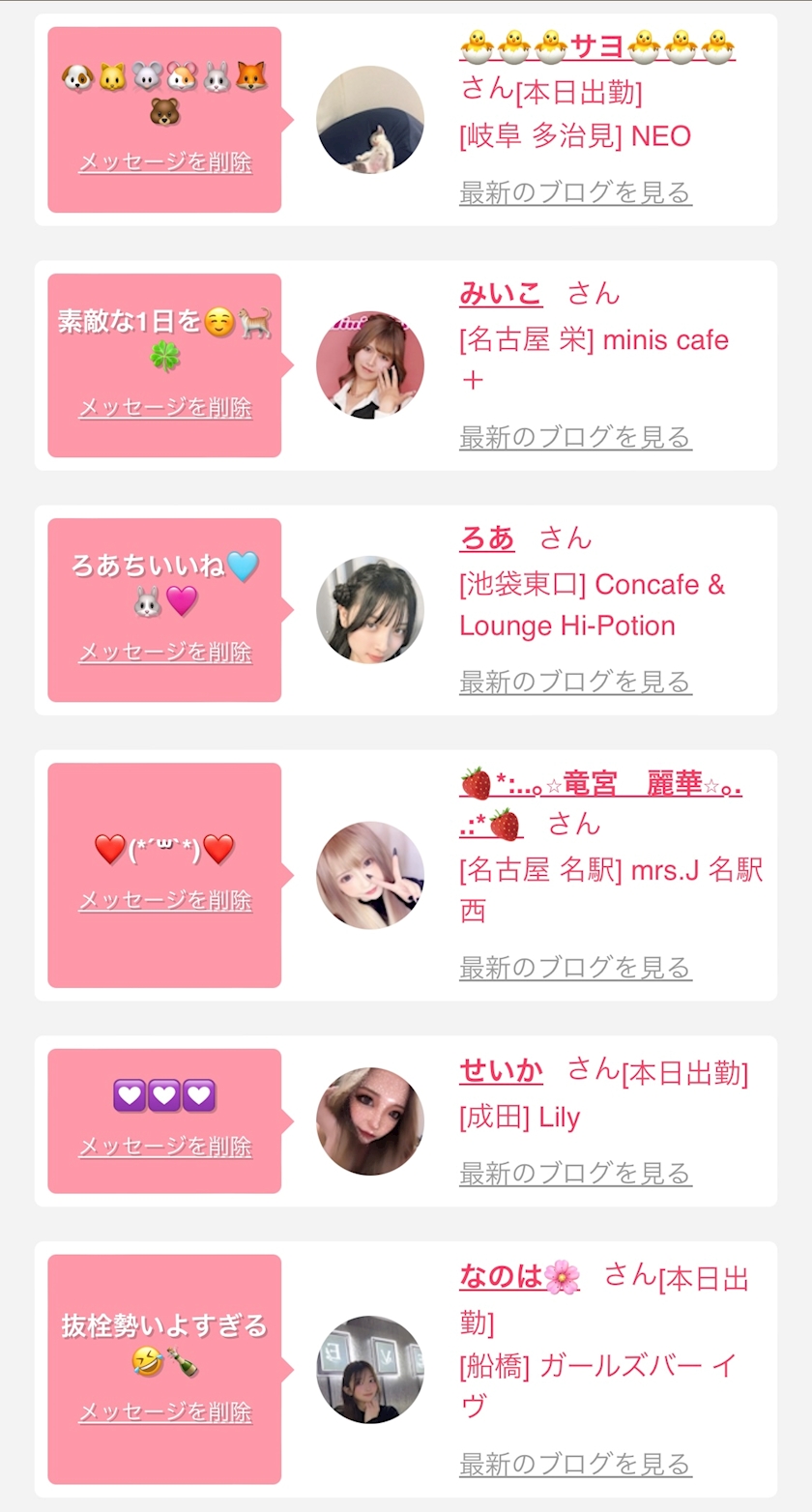
Task: View せいか's latest blog
Action: pos(575,1173)
